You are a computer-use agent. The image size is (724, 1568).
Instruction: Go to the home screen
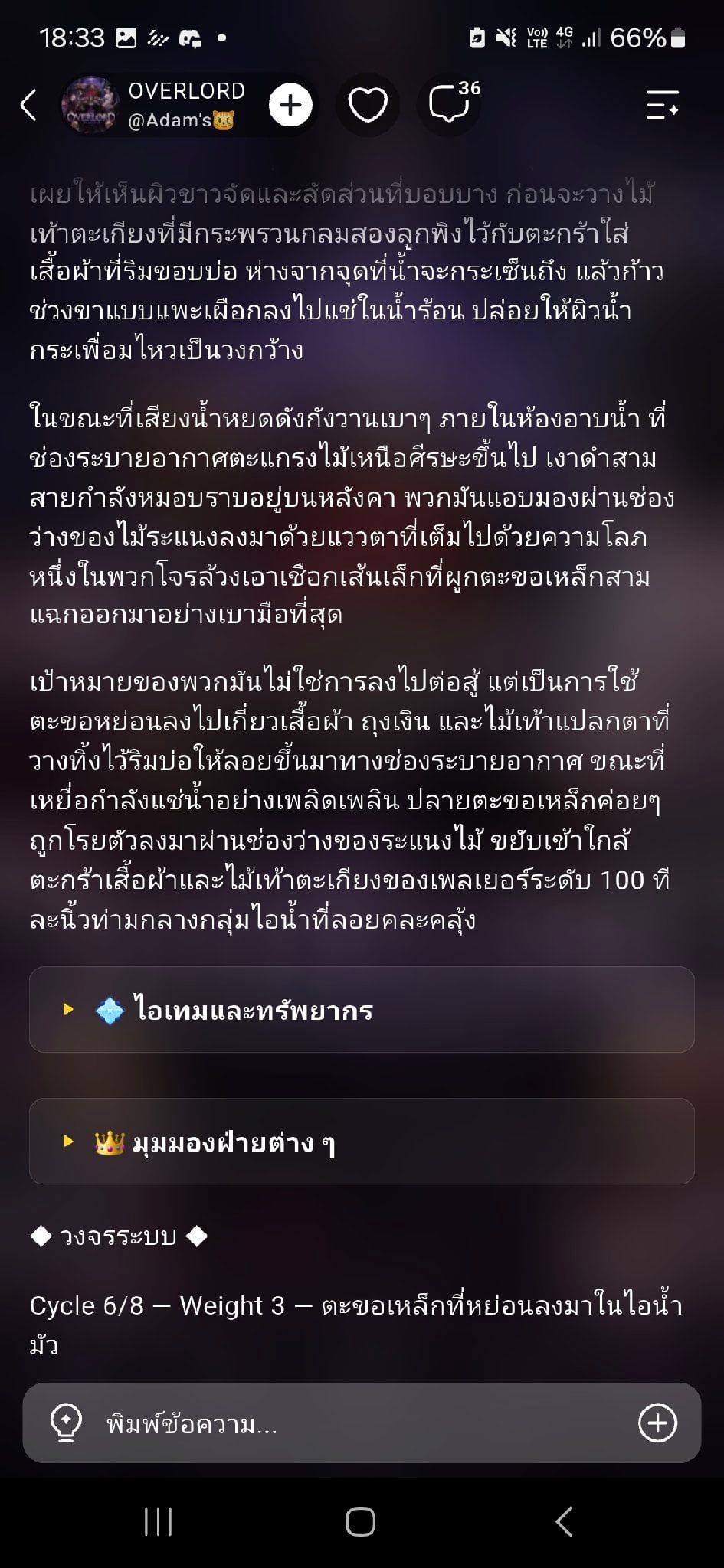click(361, 1521)
